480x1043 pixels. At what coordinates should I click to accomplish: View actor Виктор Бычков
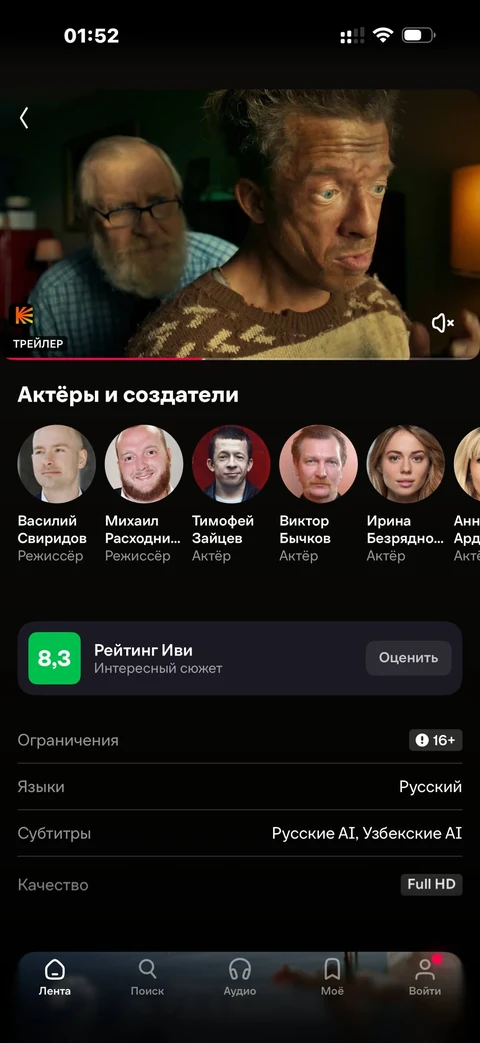(x=318, y=494)
